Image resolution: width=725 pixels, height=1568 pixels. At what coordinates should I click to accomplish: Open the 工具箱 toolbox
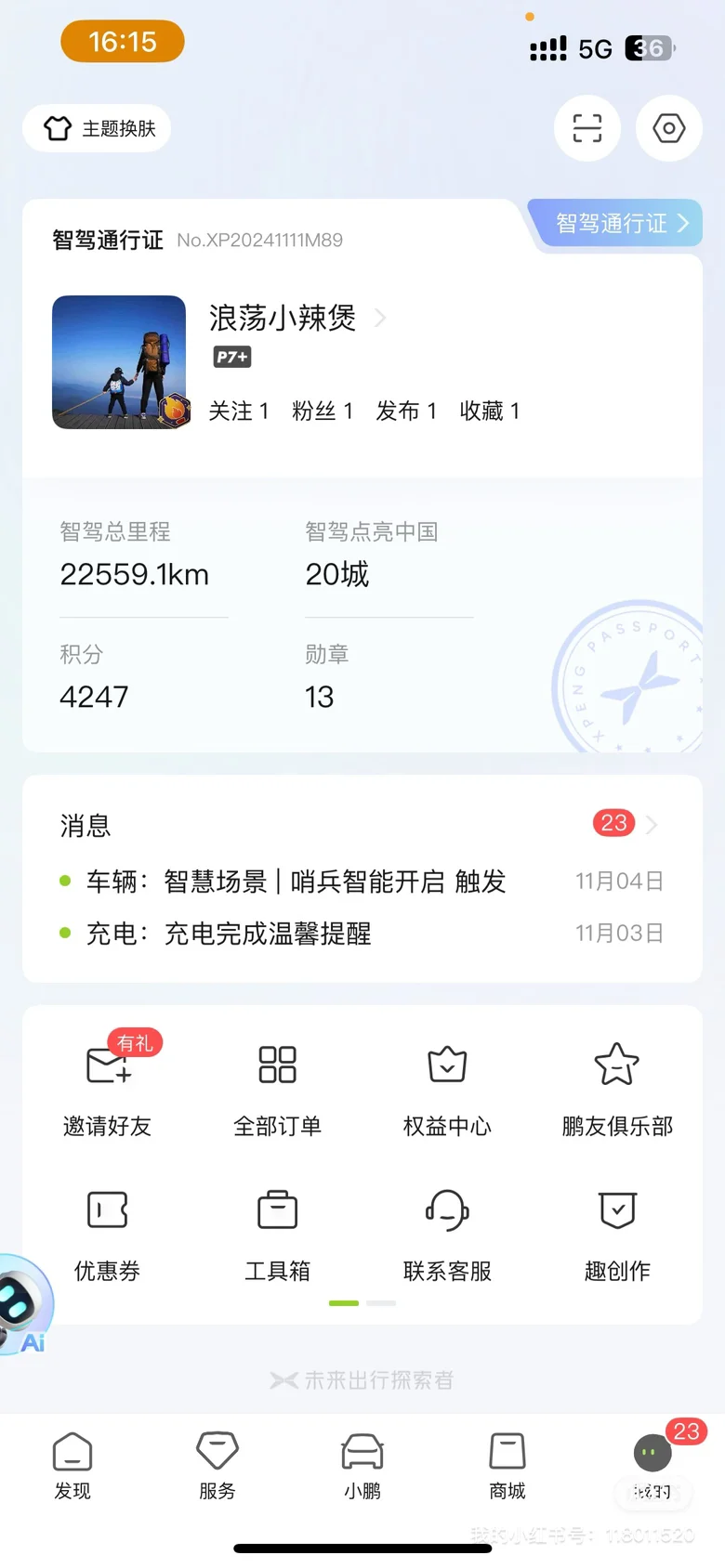[277, 1231]
